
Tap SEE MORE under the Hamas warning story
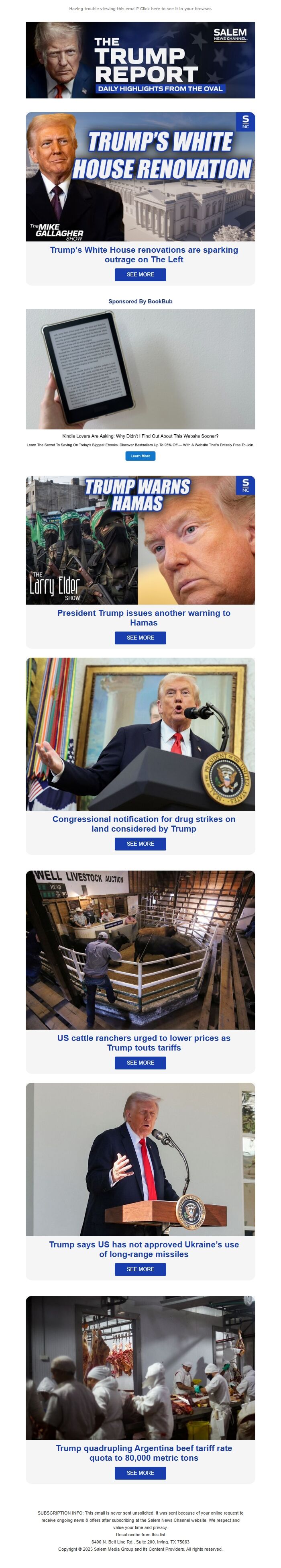click(140, 637)
